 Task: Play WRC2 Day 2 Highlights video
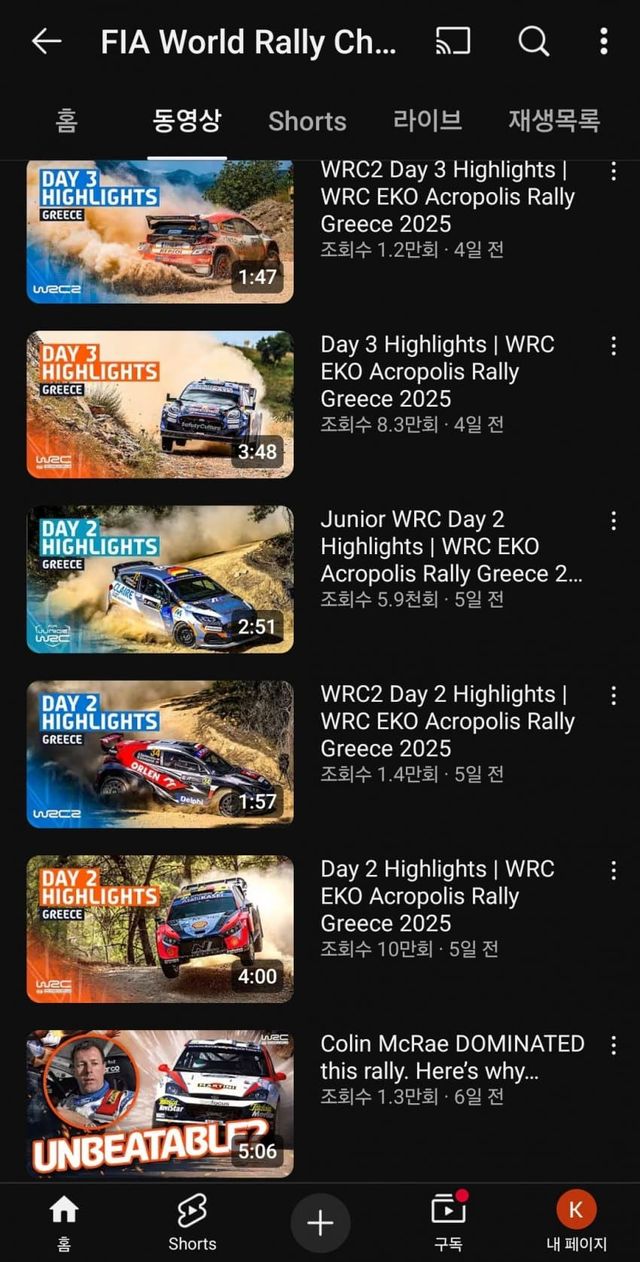pyautogui.click(x=160, y=754)
